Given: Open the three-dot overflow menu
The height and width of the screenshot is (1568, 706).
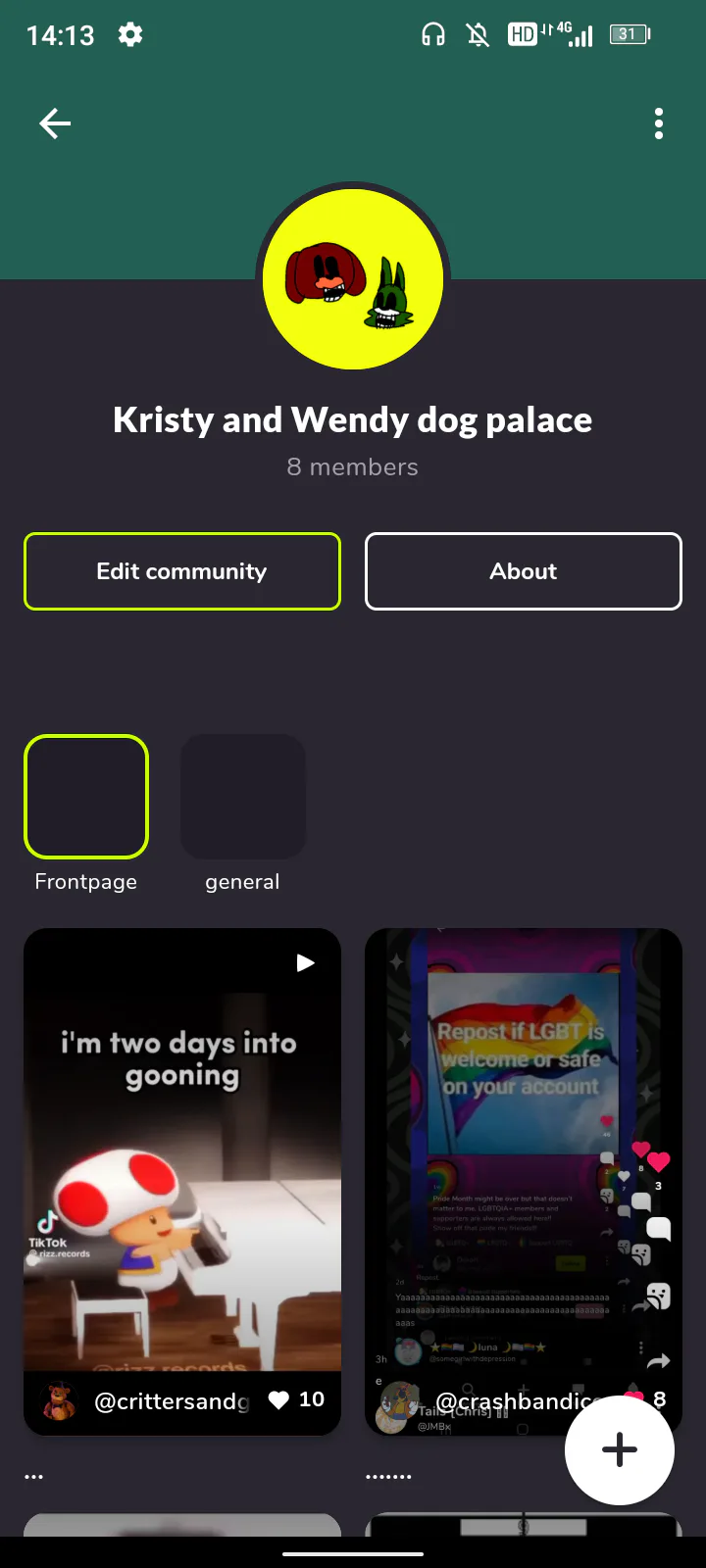Looking at the screenshot, I should 658,123.
